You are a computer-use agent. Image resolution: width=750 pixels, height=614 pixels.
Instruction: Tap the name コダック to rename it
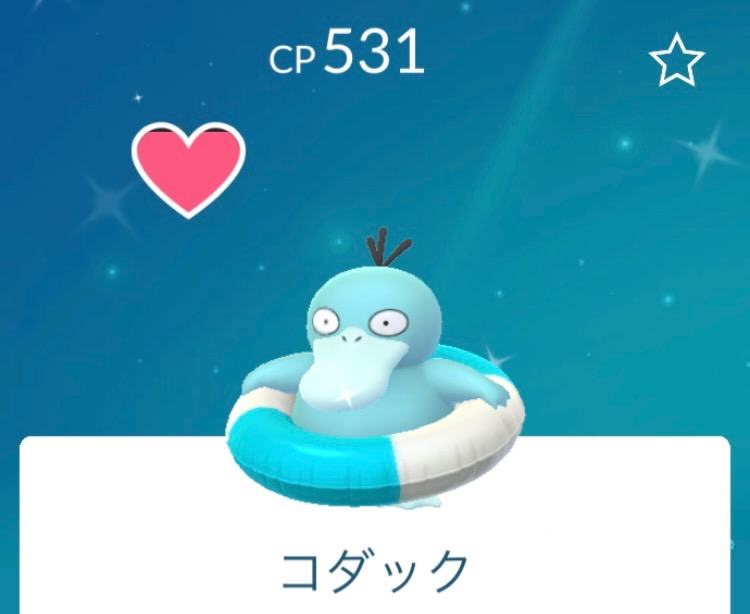(x=374, y=572)
